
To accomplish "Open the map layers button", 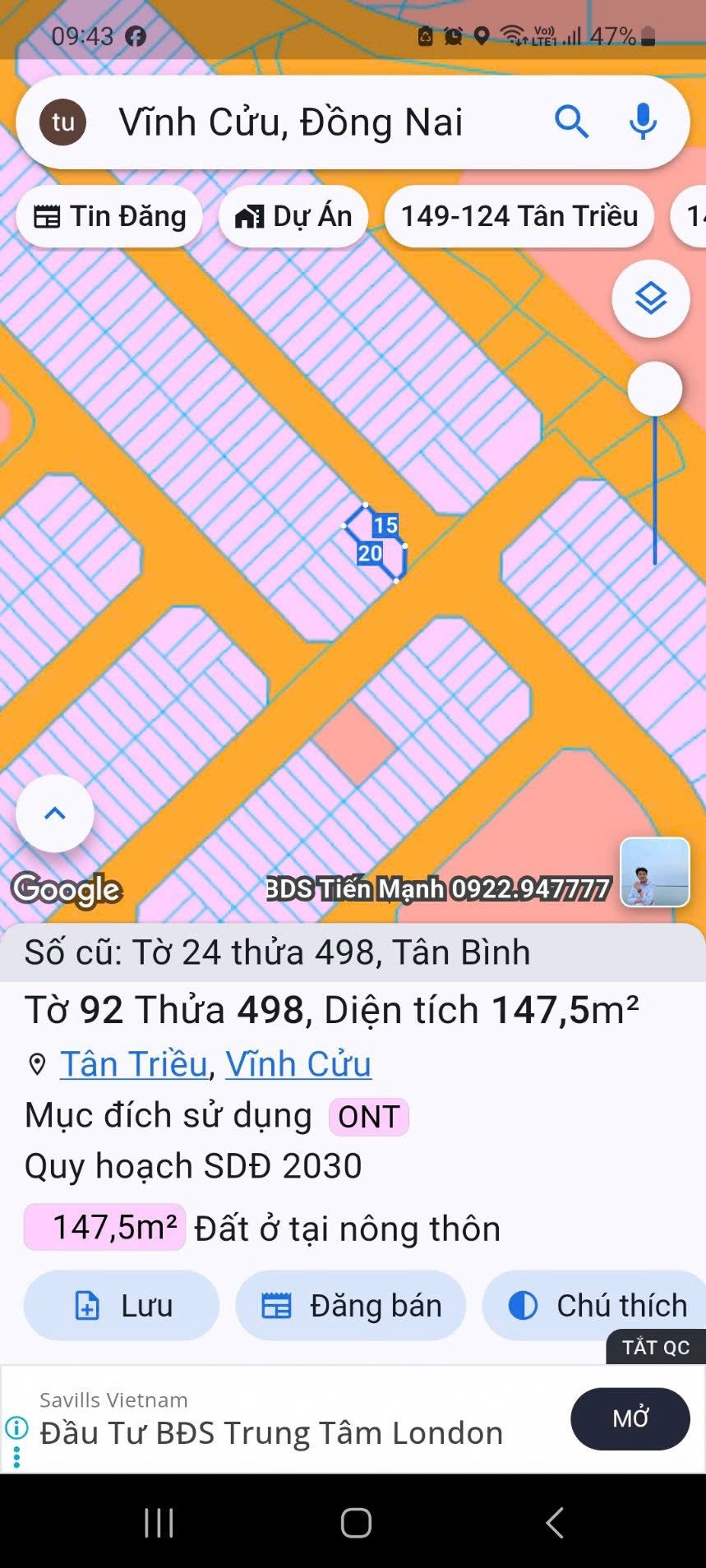I will point(650,298).
